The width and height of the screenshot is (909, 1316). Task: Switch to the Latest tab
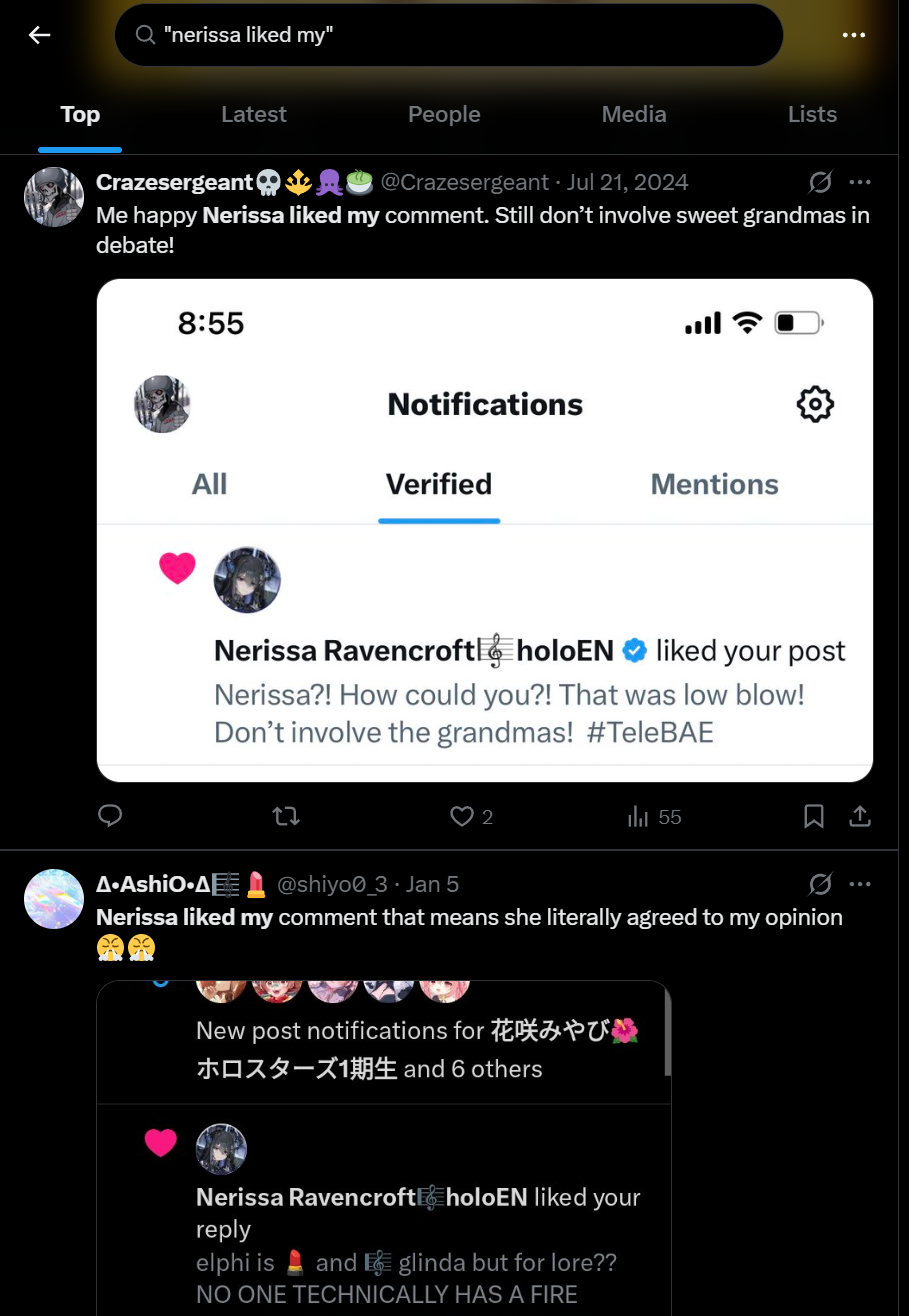point(254,115)
